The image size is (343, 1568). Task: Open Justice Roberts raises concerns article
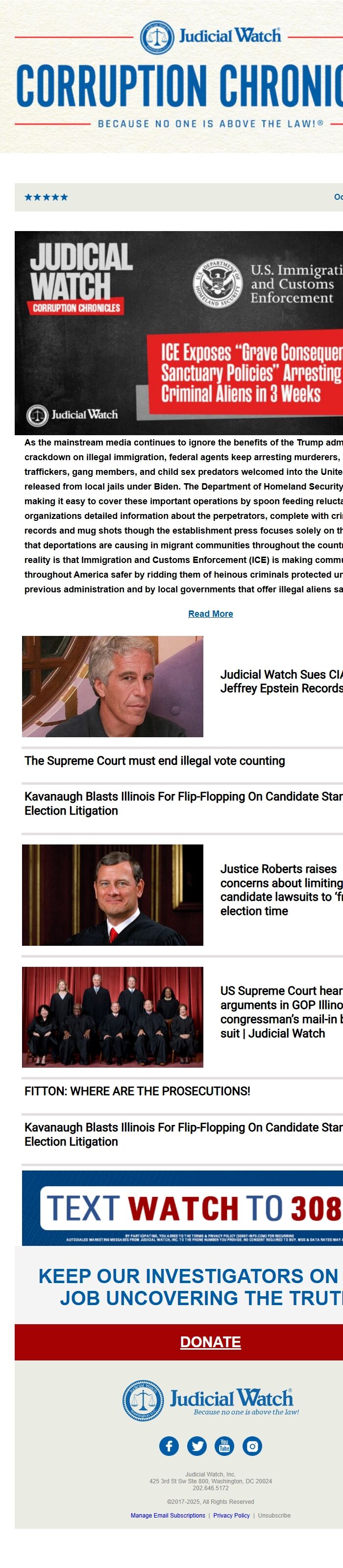[x=281, y=890]
